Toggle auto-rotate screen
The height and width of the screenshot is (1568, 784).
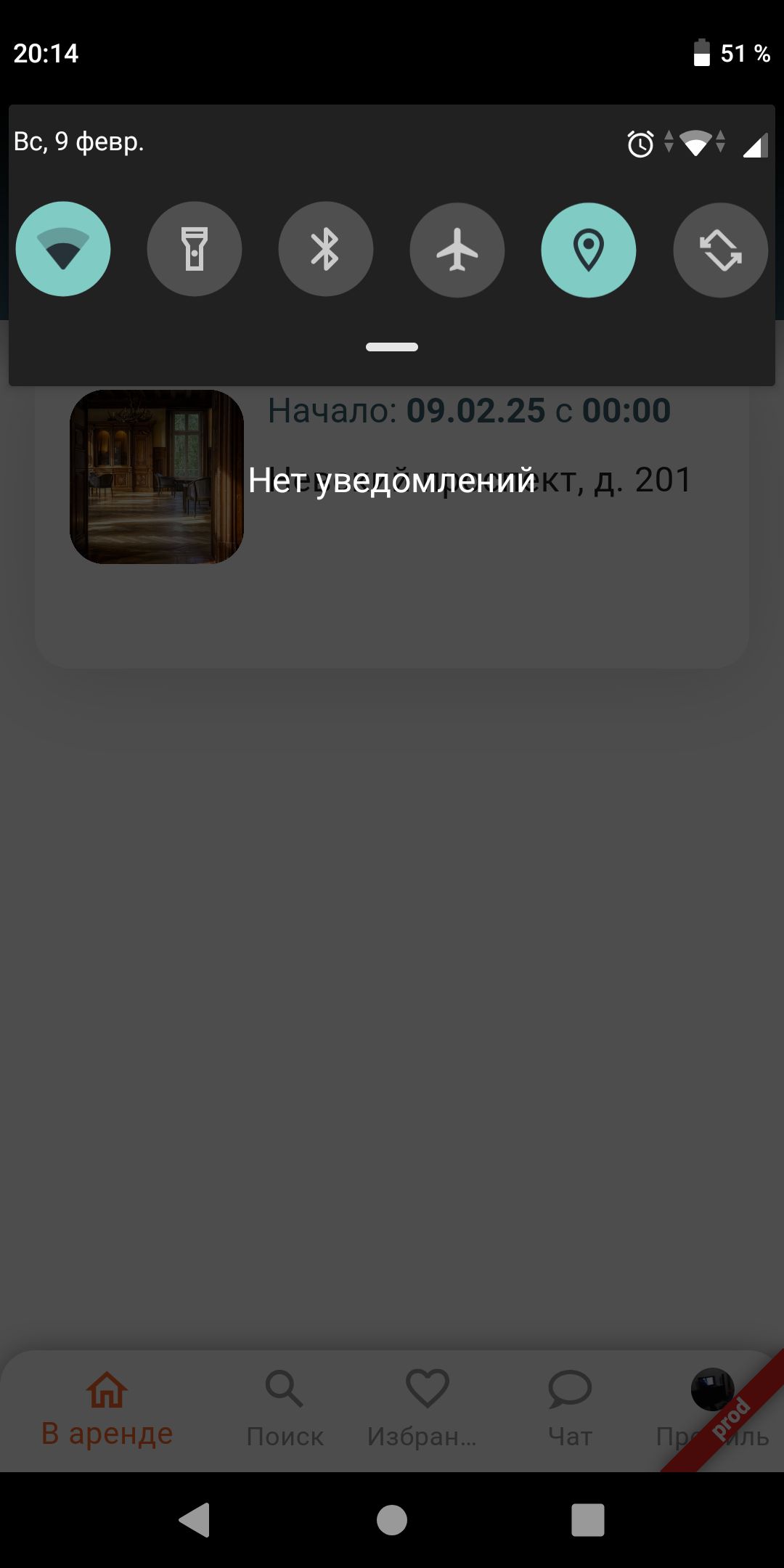(x=720, y=249)
